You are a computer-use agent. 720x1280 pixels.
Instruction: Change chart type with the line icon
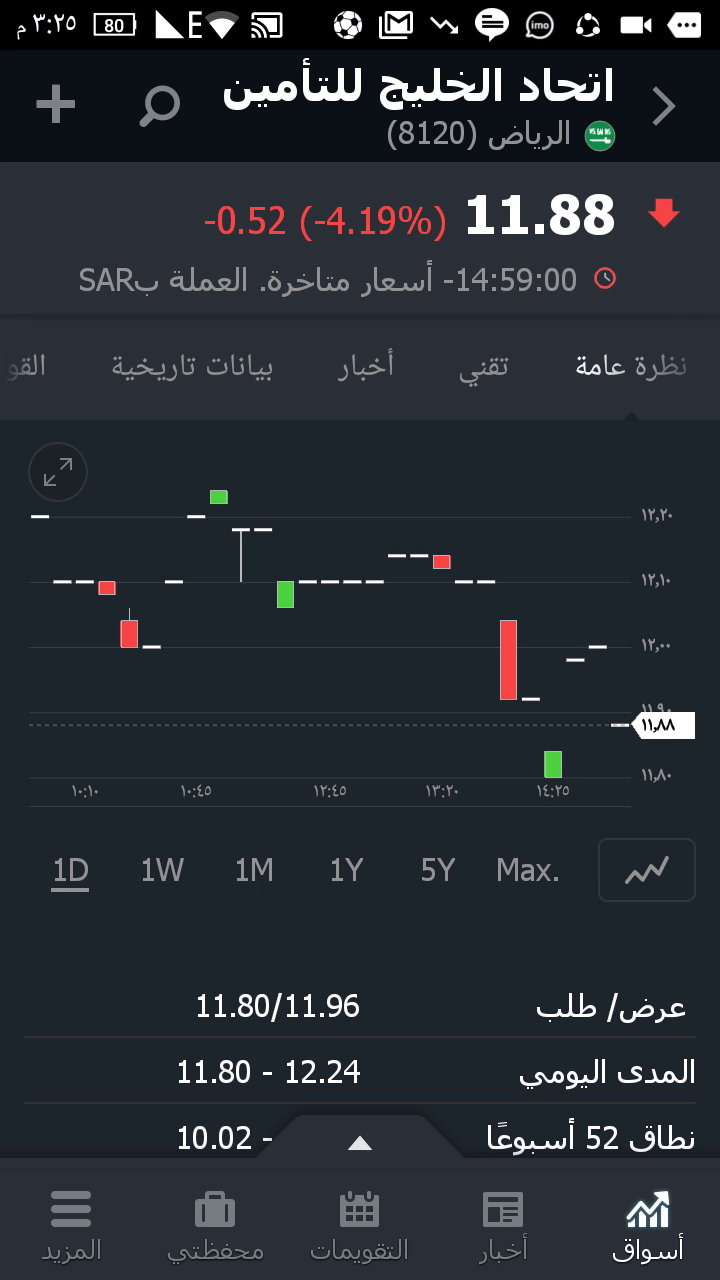(646, 871)
